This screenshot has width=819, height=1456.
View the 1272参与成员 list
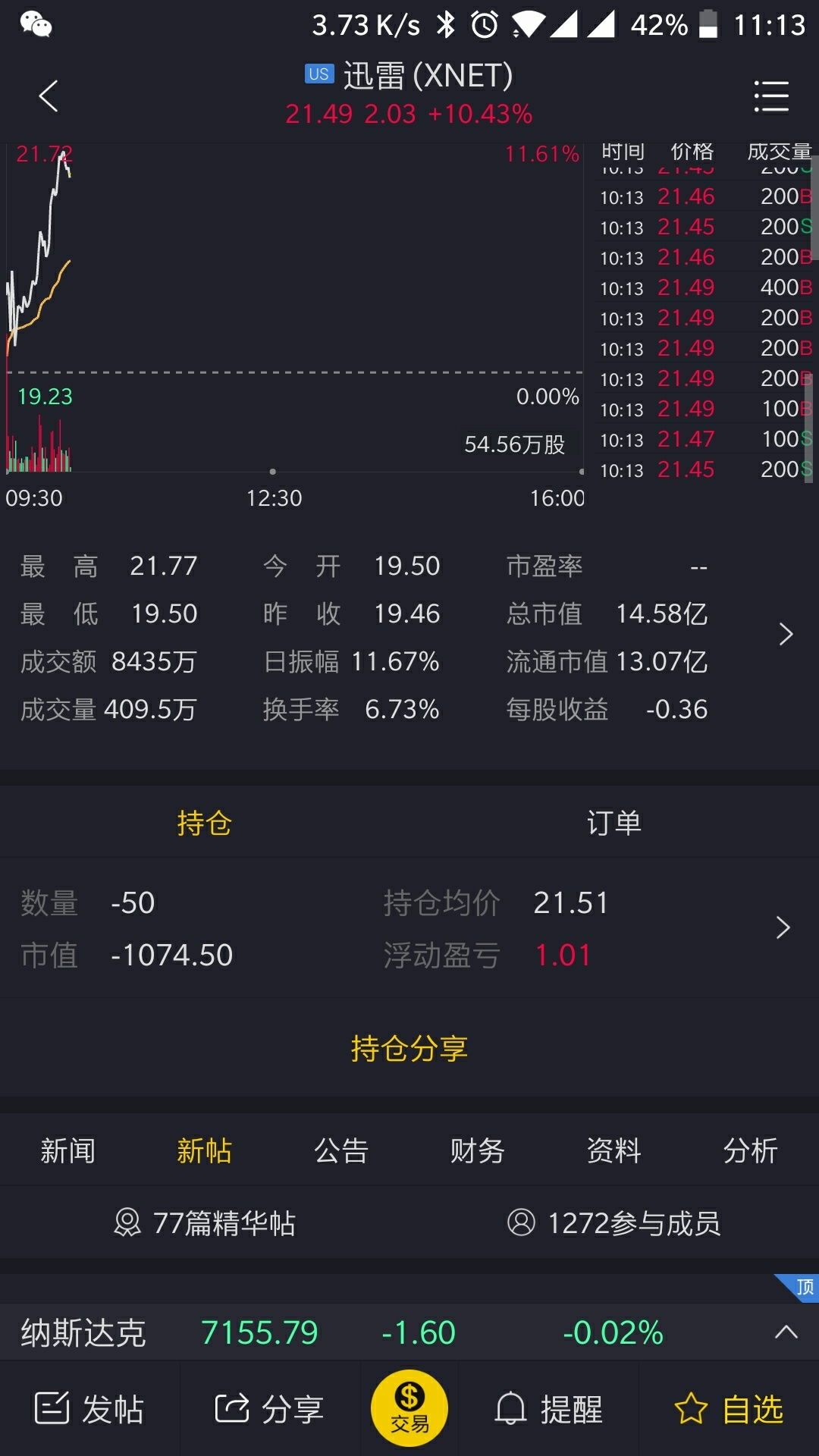tap(614, 1222)
